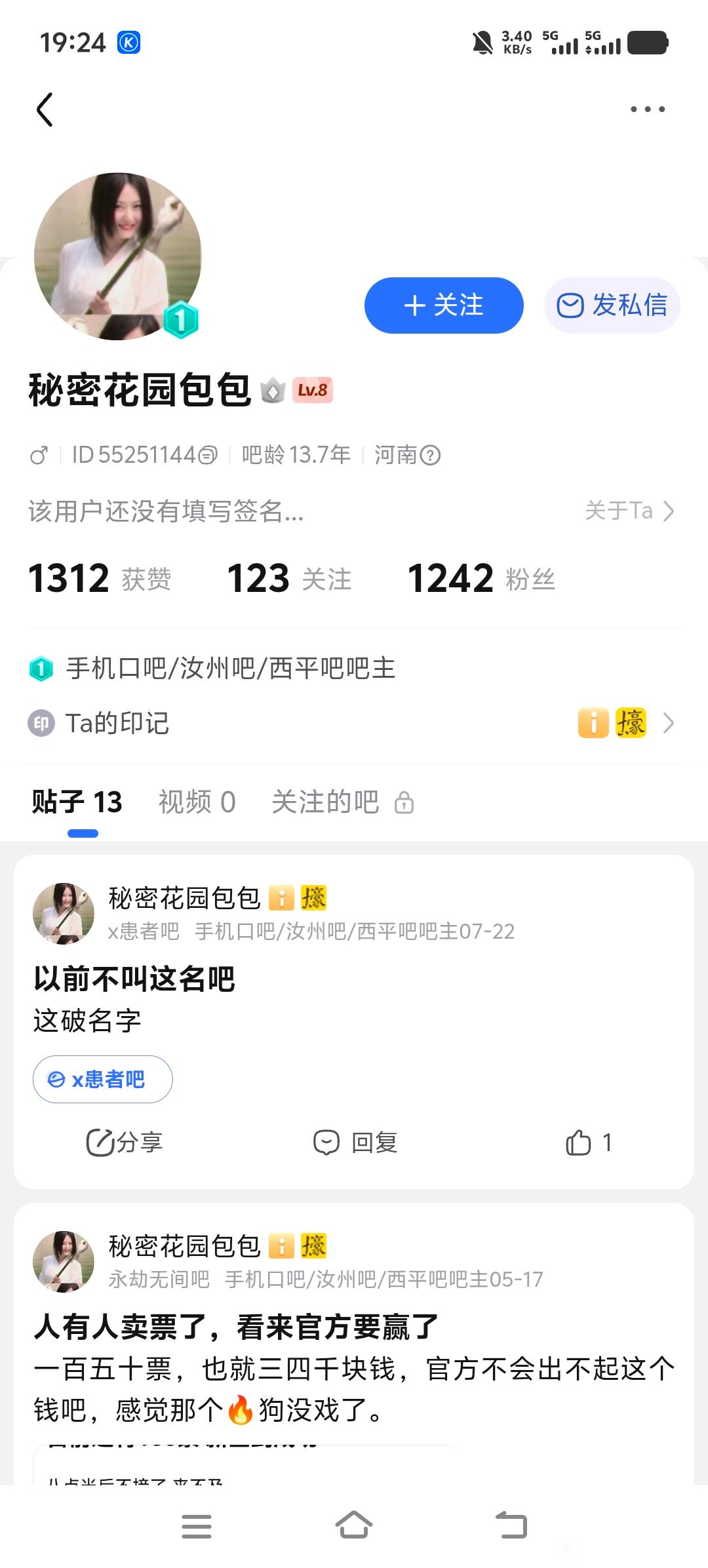Open the 关于Ta details page
708x1568 pixels.
629,511
